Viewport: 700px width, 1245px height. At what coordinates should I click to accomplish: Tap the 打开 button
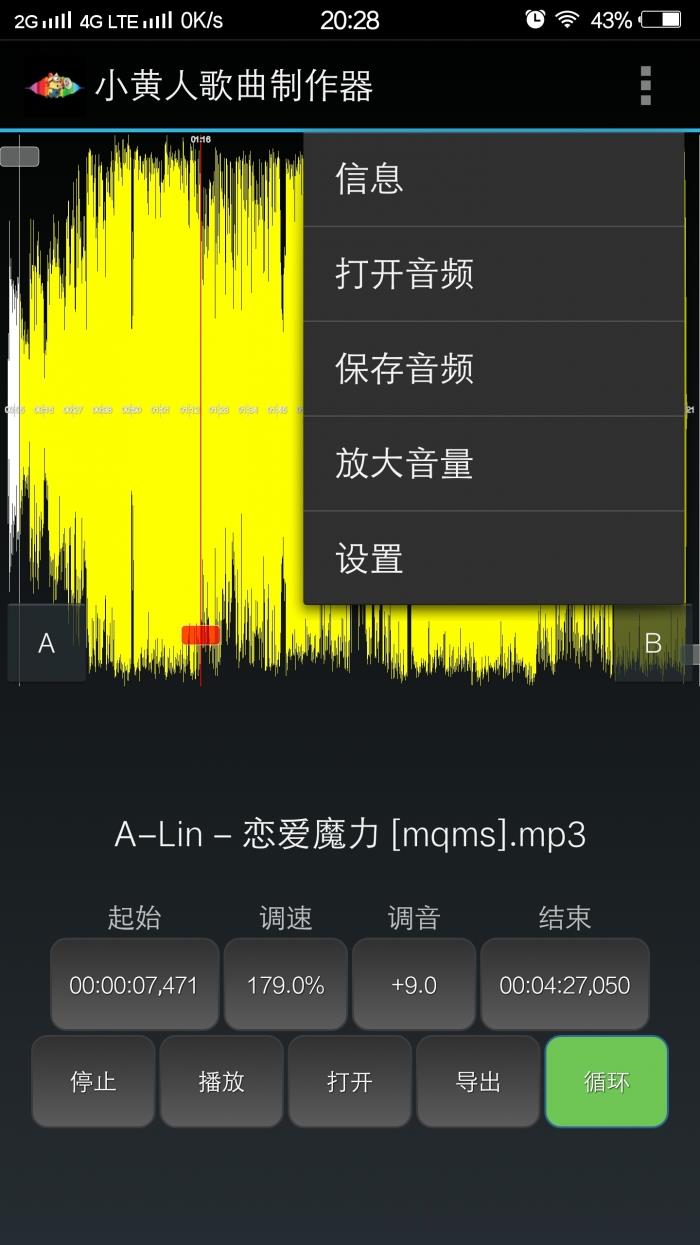tap(350, 1082)
